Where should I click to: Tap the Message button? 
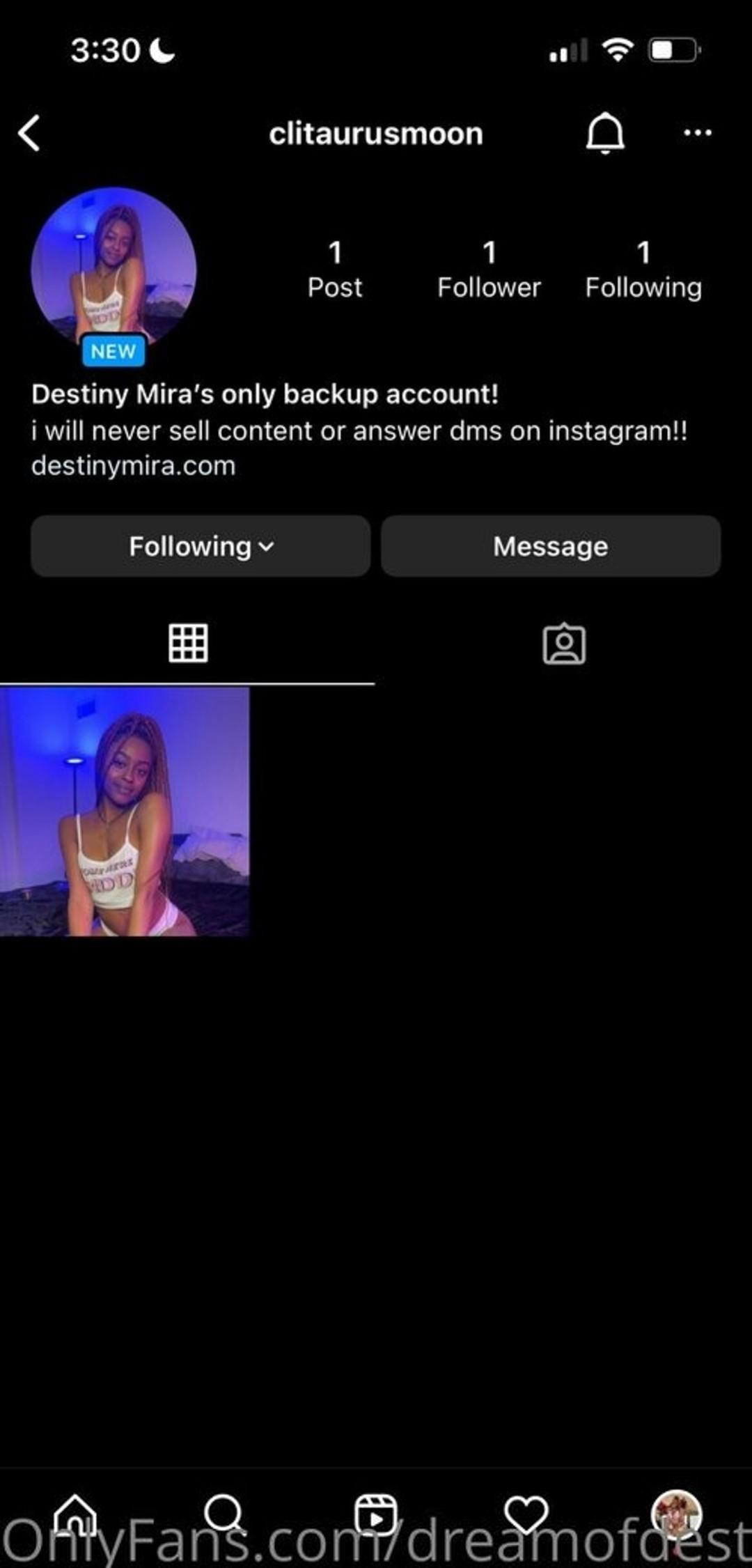tap(550, 546)
